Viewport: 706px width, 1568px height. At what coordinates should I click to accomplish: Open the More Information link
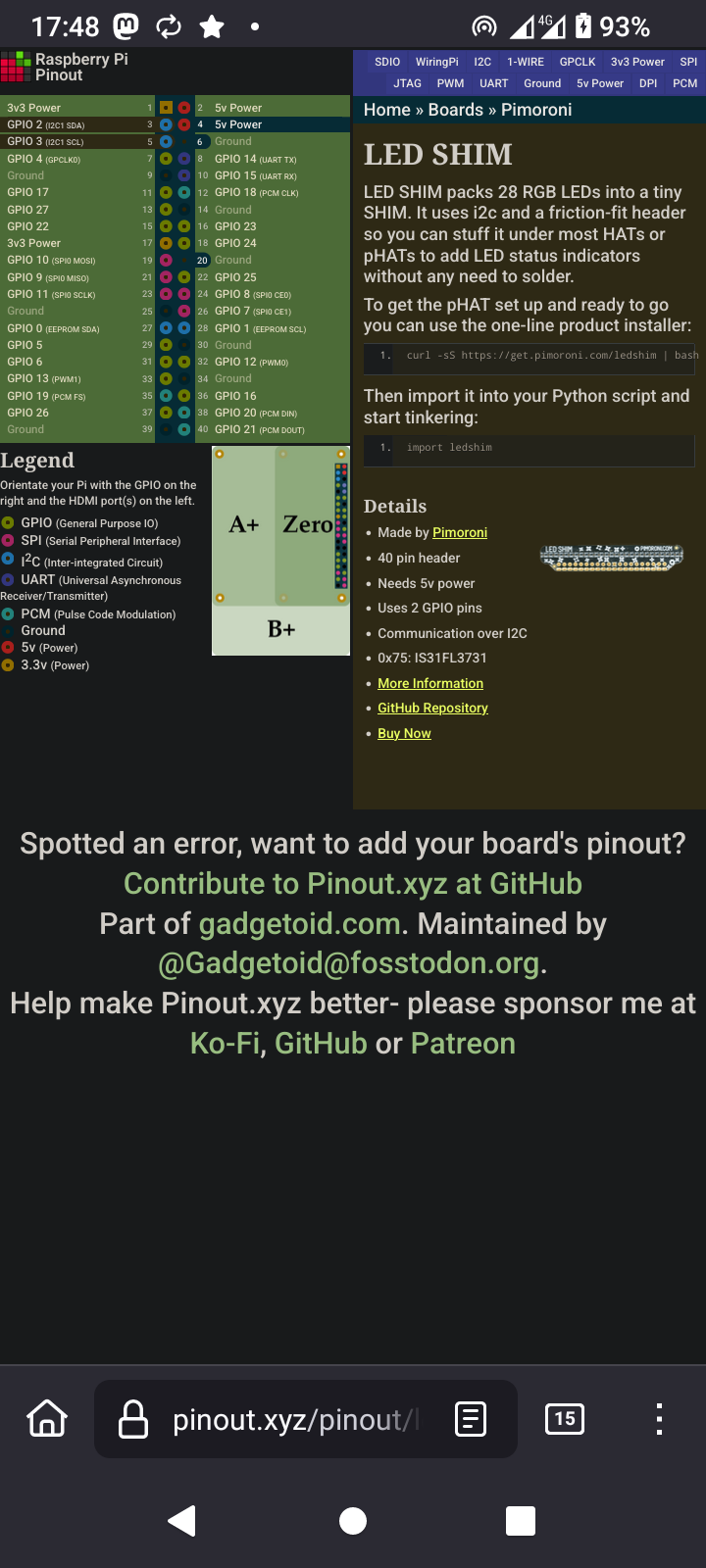(430, 683)
